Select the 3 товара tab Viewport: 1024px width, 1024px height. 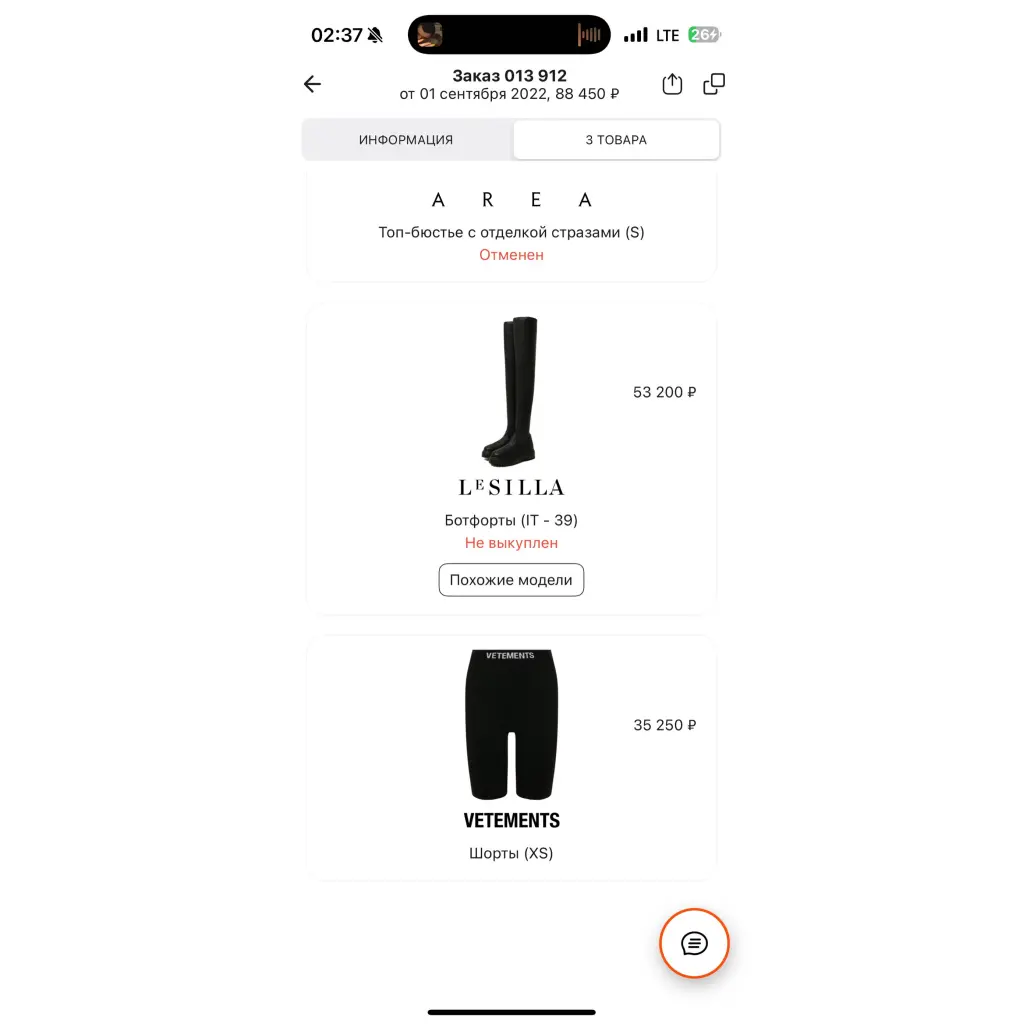(x=616, y=140)
